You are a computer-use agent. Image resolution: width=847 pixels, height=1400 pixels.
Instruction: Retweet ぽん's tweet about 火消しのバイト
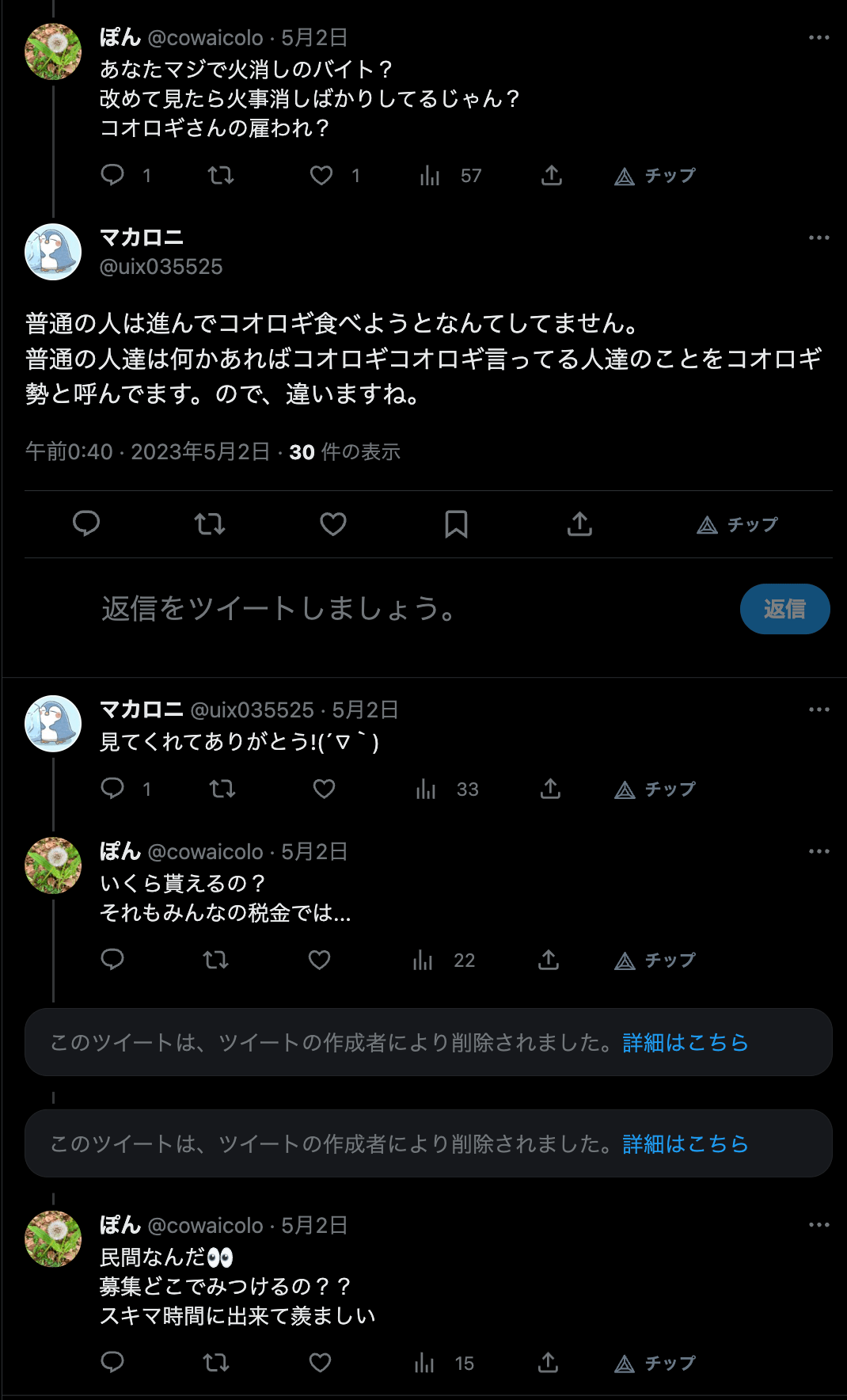coord(221,175)
